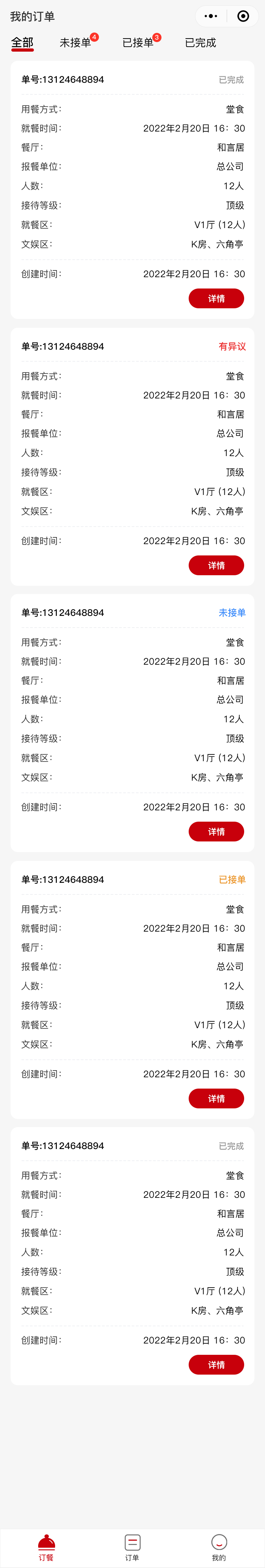The image size is (265, 1568).
Task: Switch to the 已完成 tab
Action: 201,43
